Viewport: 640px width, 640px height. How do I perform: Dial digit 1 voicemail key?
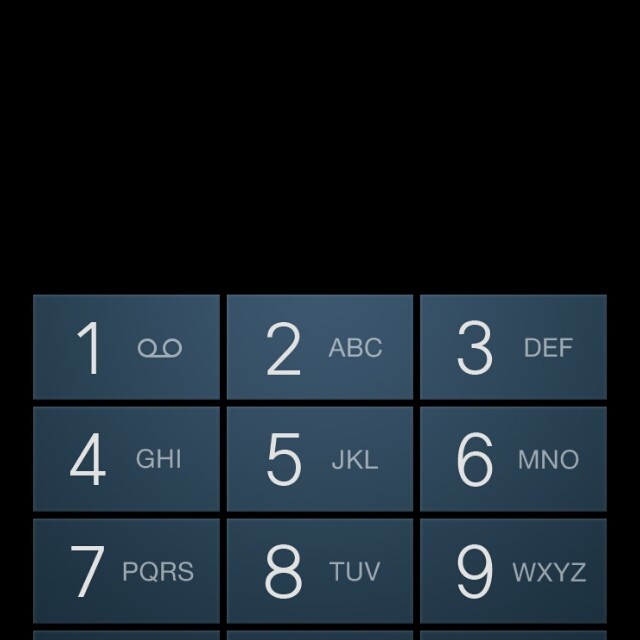(126, 348)
